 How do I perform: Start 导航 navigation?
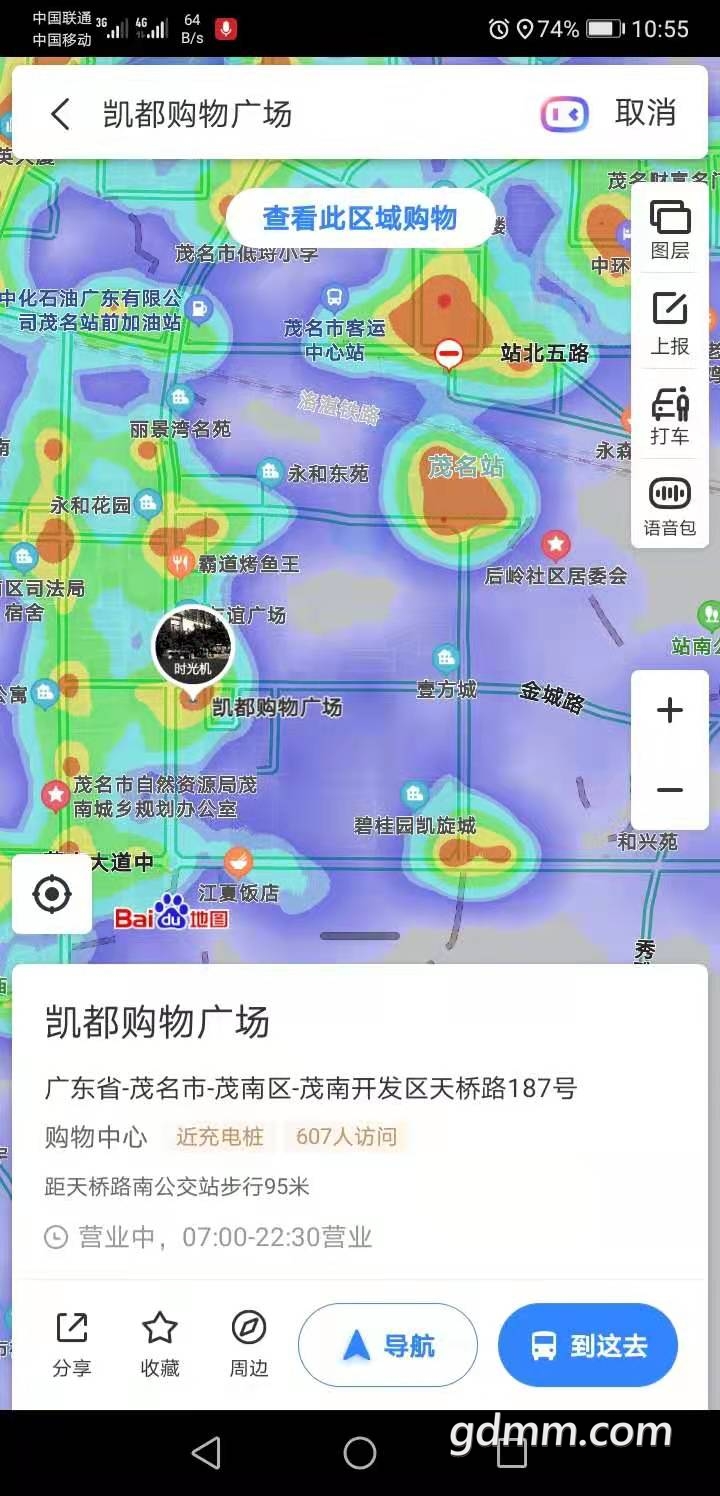387,1345
